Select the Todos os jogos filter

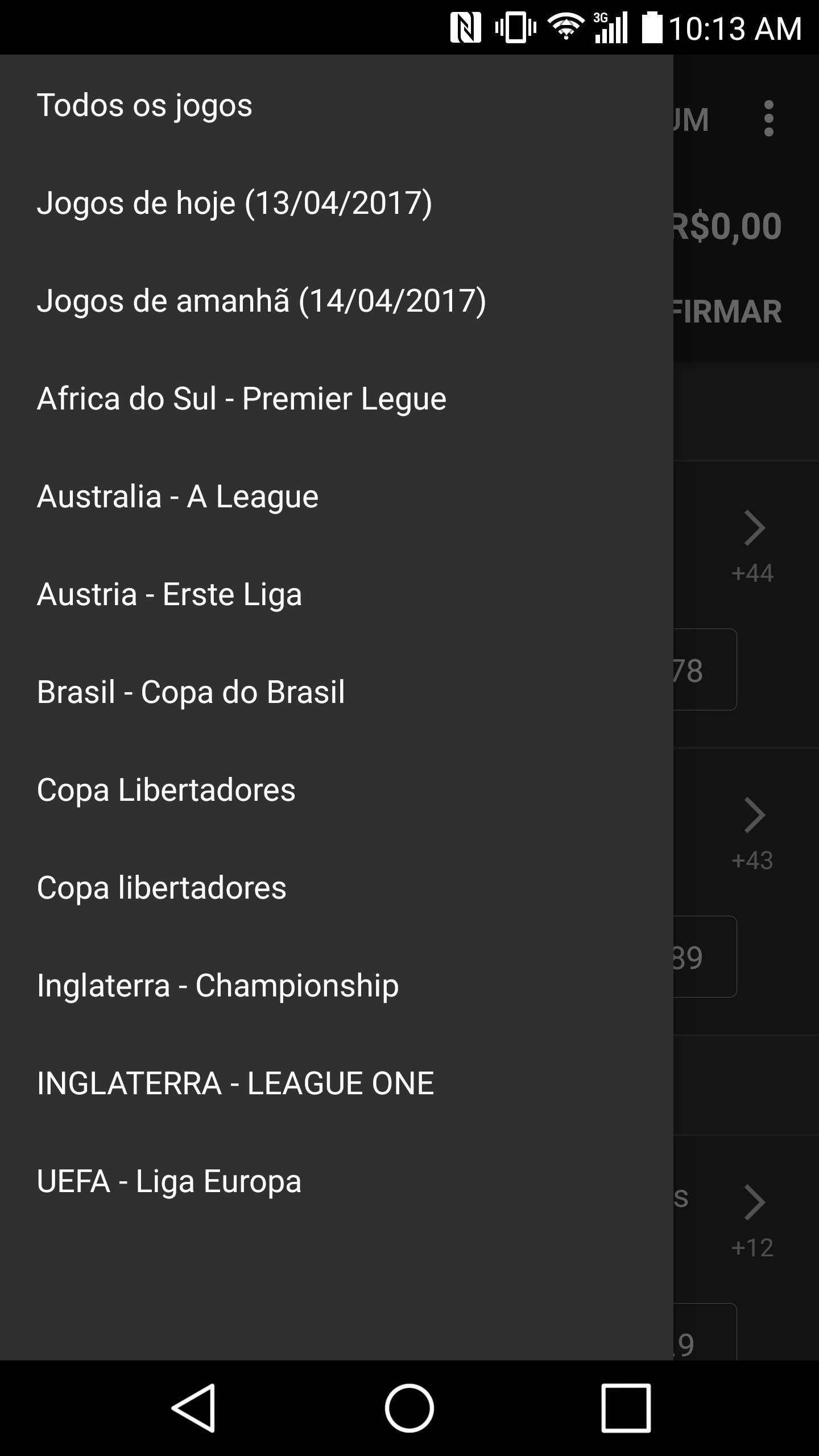click(144, 104)
